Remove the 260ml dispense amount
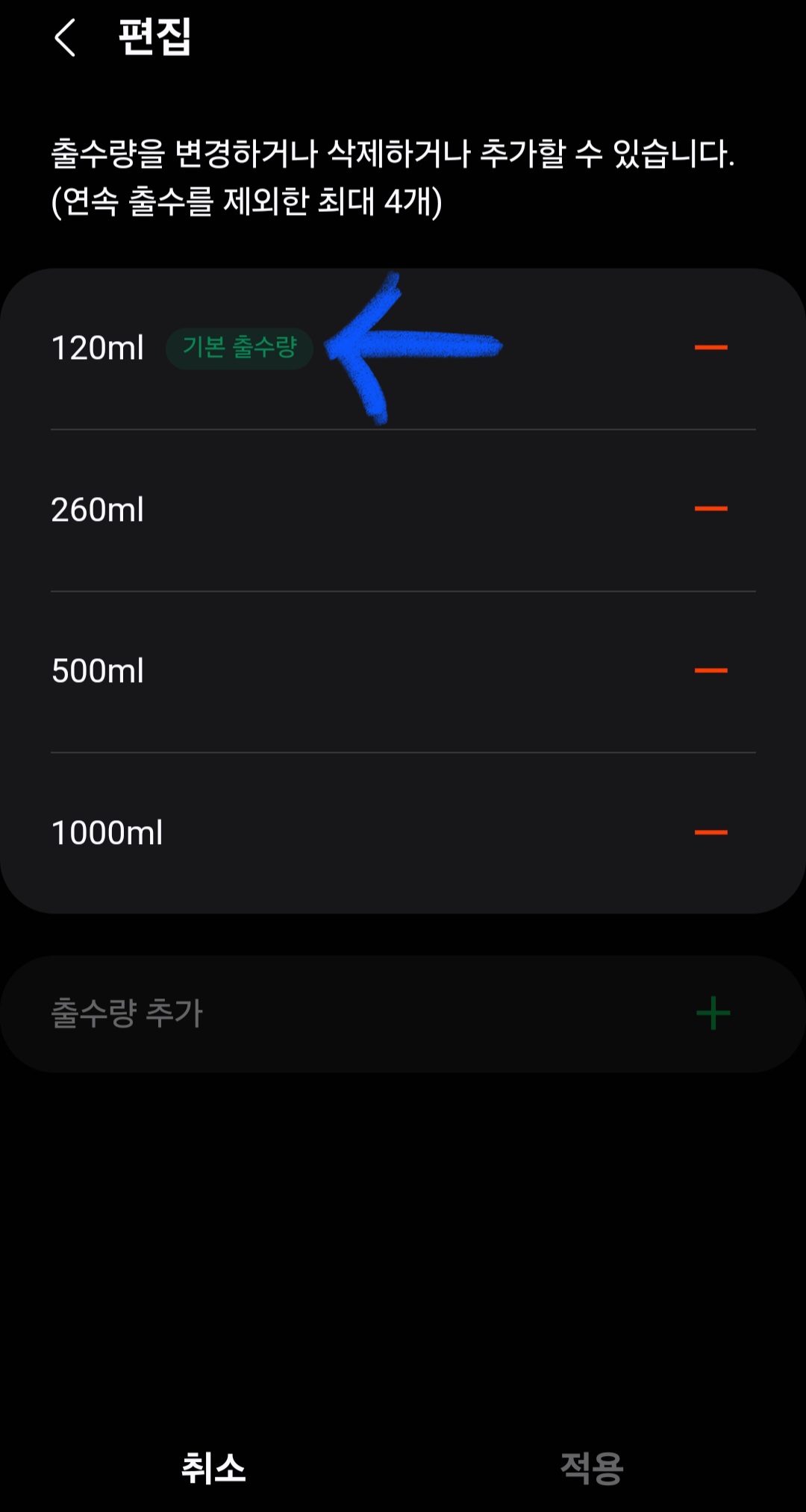The height and width of the screenshot is (1512, 806). pos(710,509)
